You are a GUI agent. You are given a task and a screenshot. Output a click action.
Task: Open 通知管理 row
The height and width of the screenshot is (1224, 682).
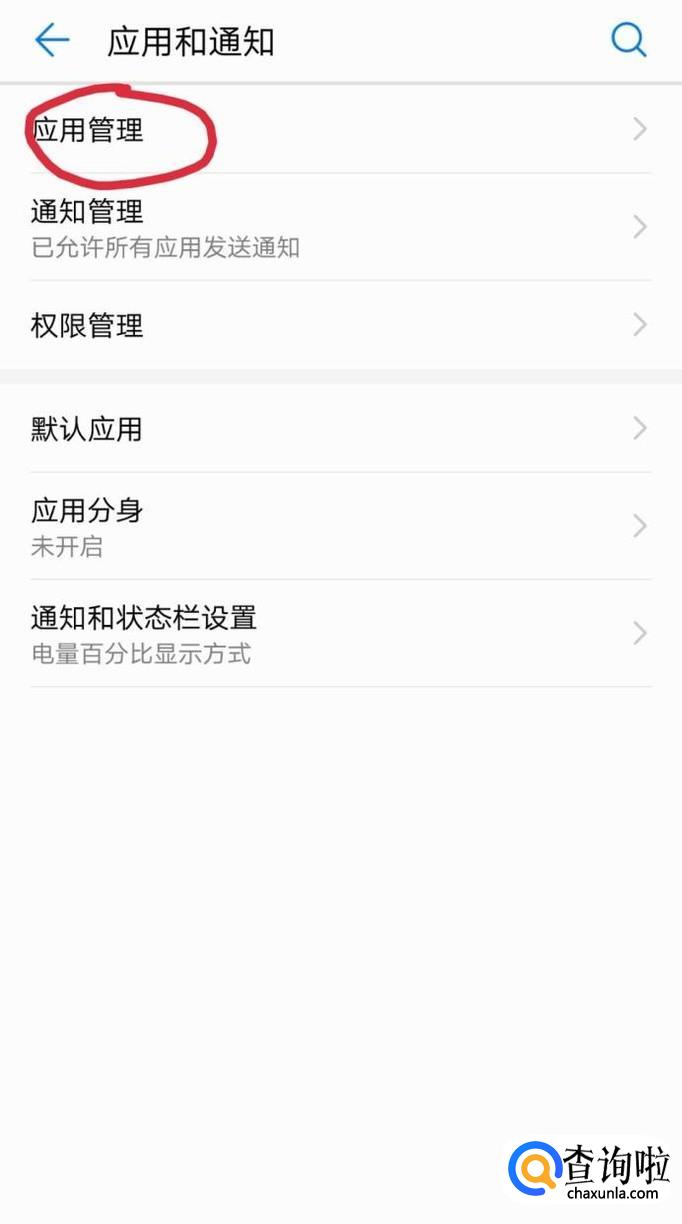click(x=340, y=227)
